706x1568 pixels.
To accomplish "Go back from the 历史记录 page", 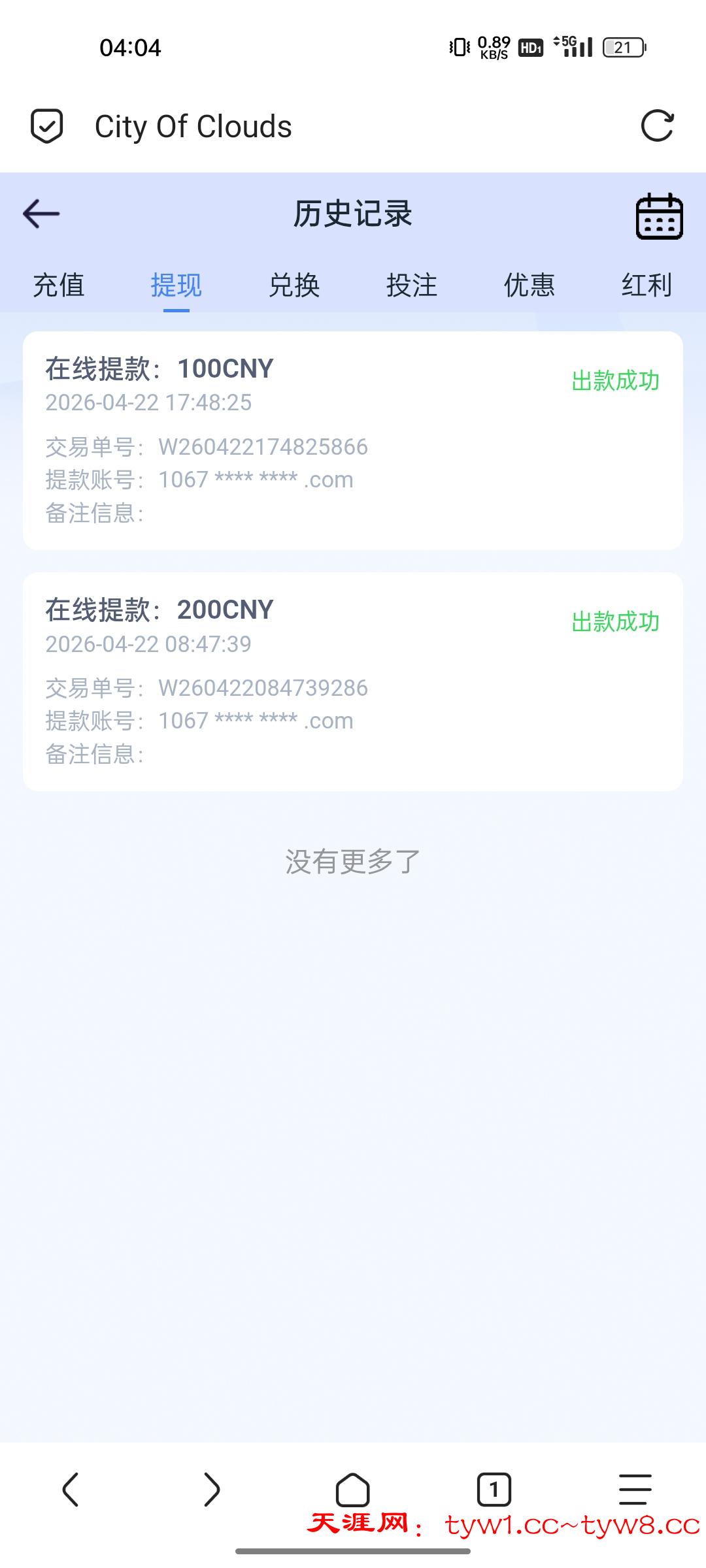I will pos(41,214).
